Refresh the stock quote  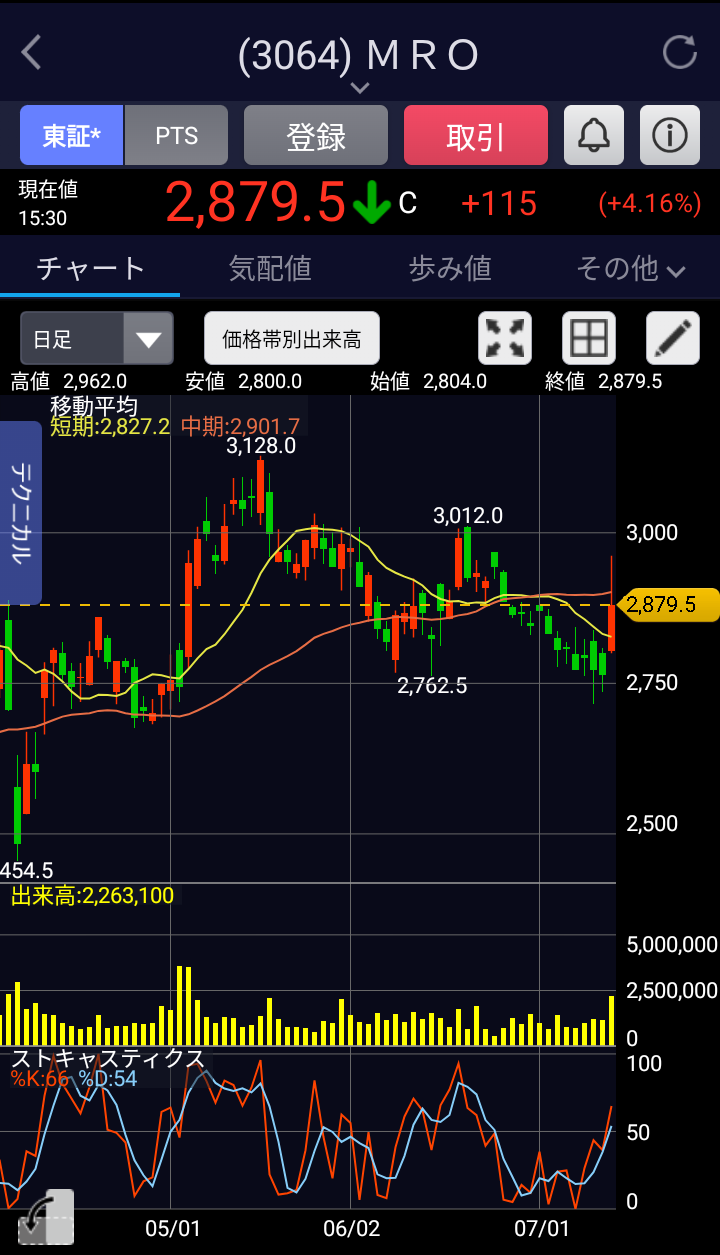680,53
